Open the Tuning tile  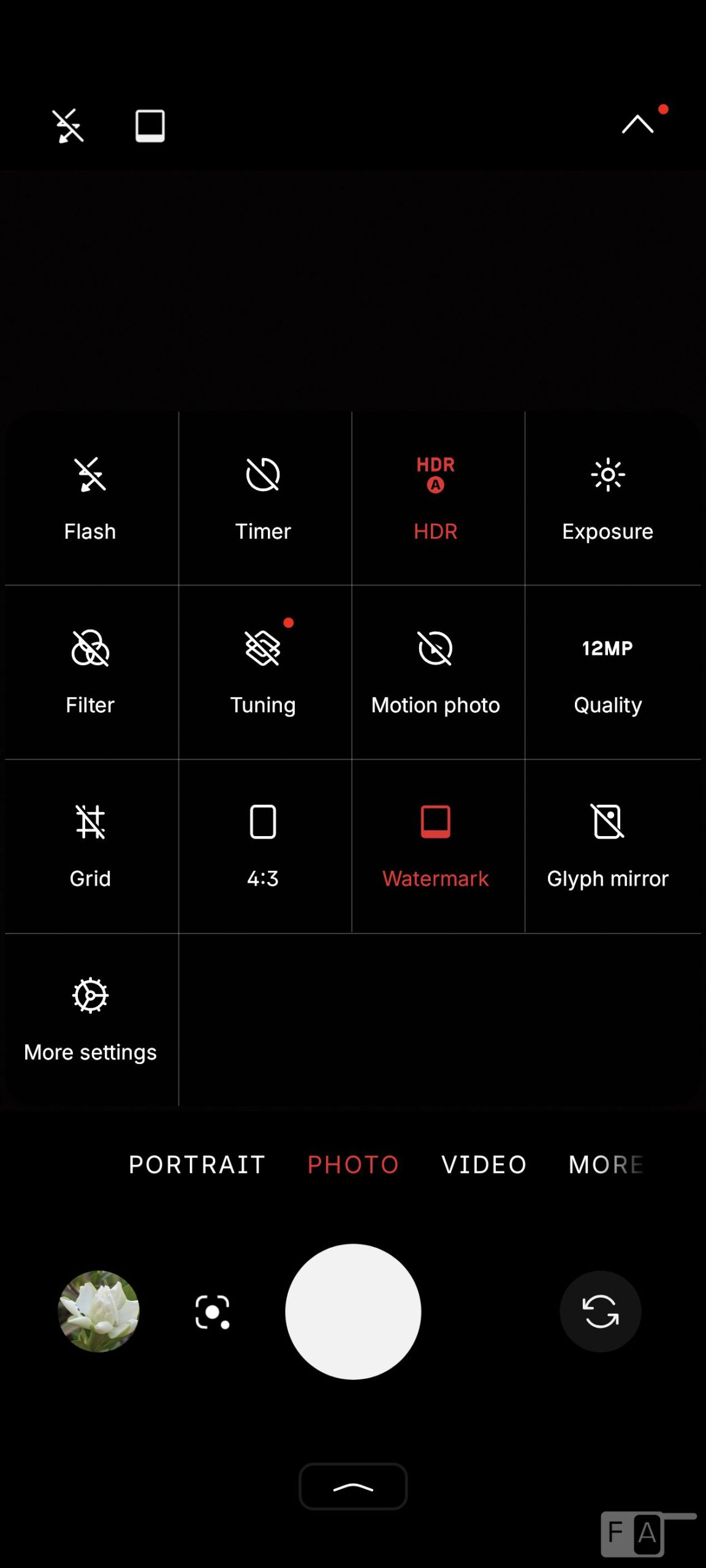(263, 672)
